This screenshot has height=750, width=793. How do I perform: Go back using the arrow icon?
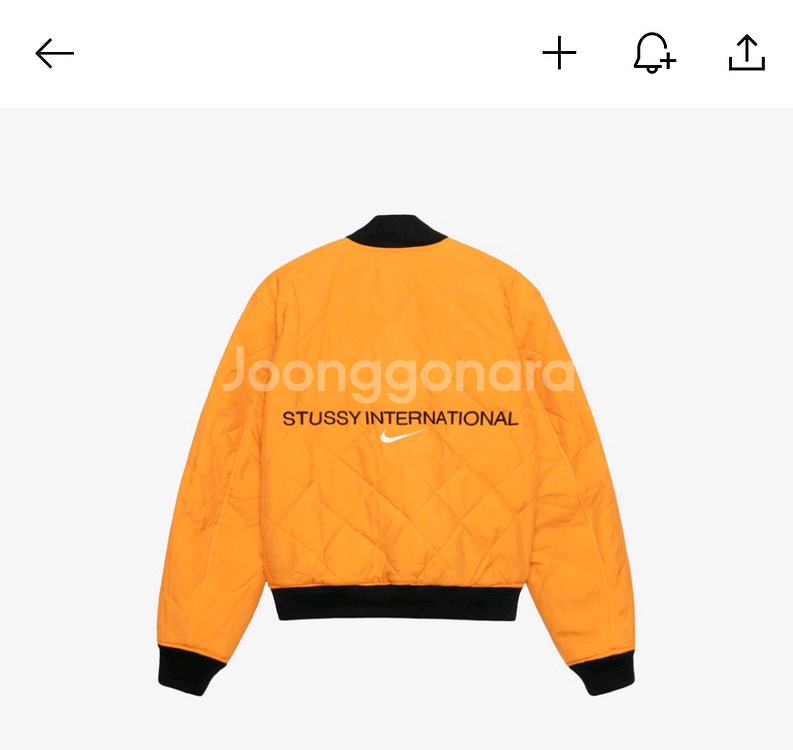pos(55,53)
